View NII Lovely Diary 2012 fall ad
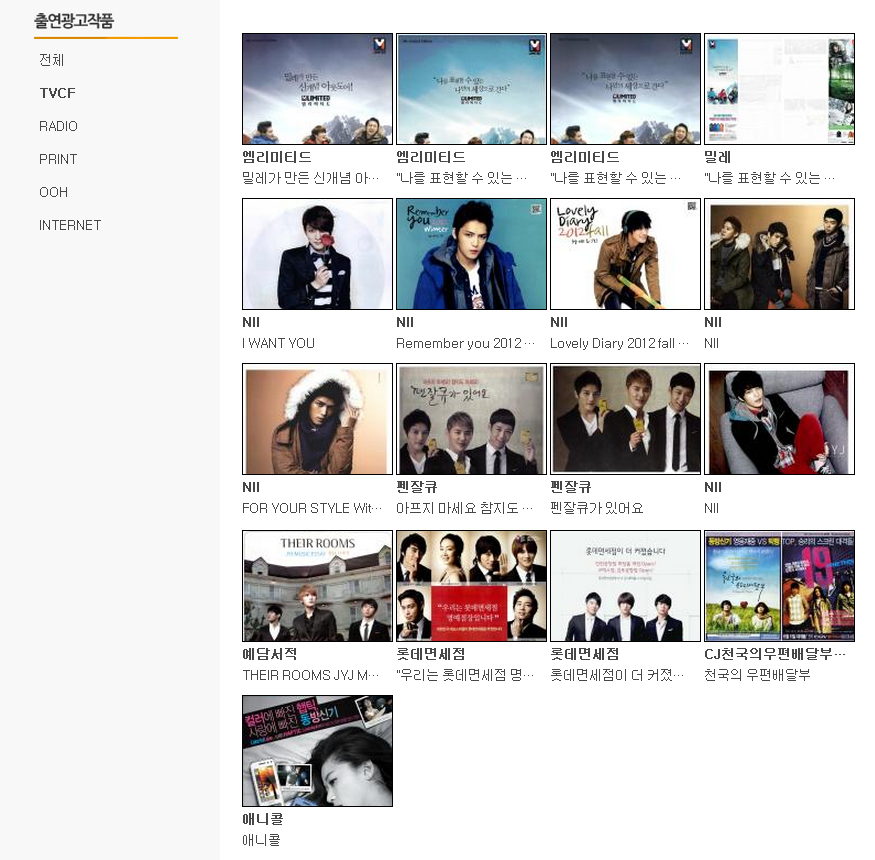 625,254
